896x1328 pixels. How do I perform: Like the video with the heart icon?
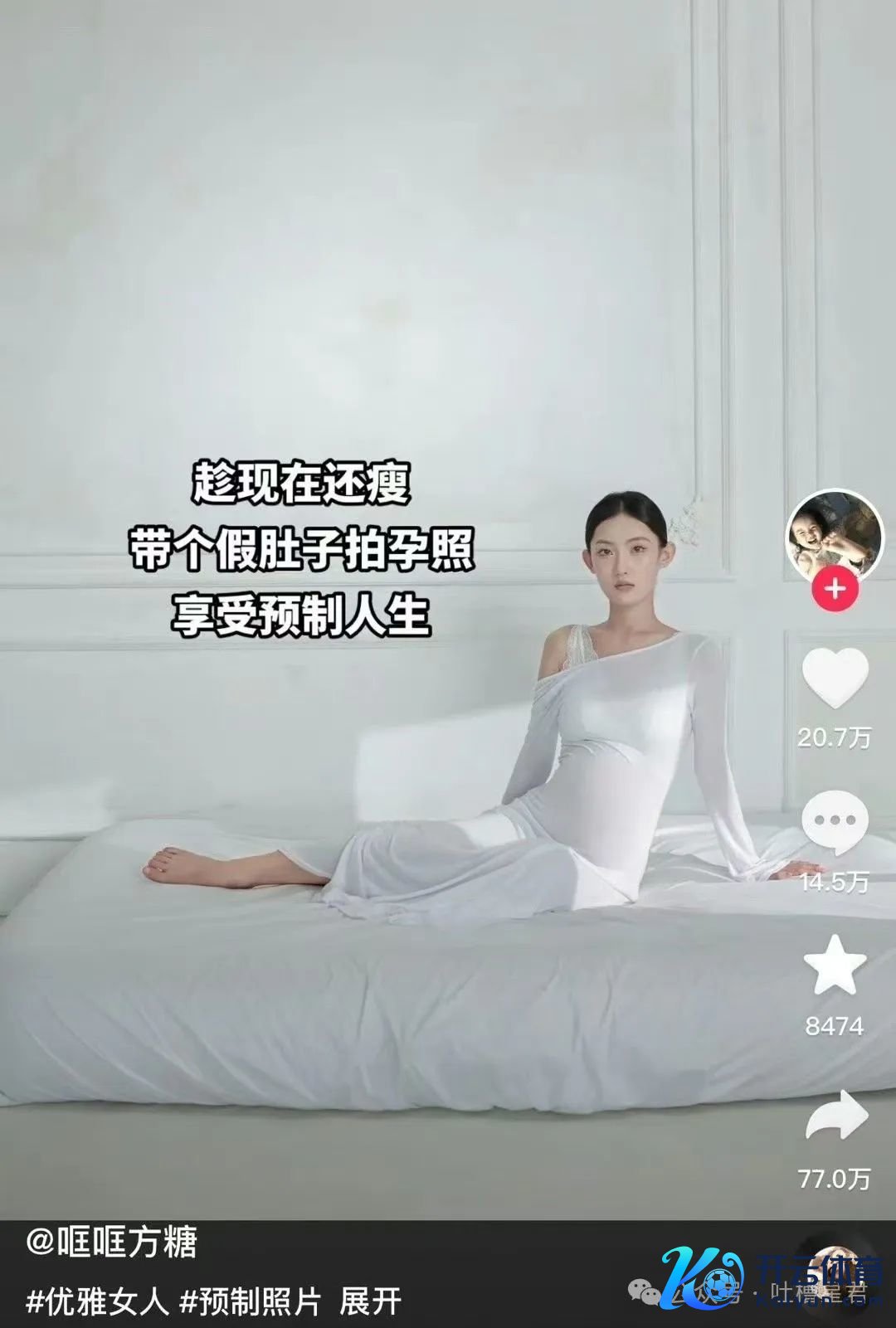click(835, 677)
